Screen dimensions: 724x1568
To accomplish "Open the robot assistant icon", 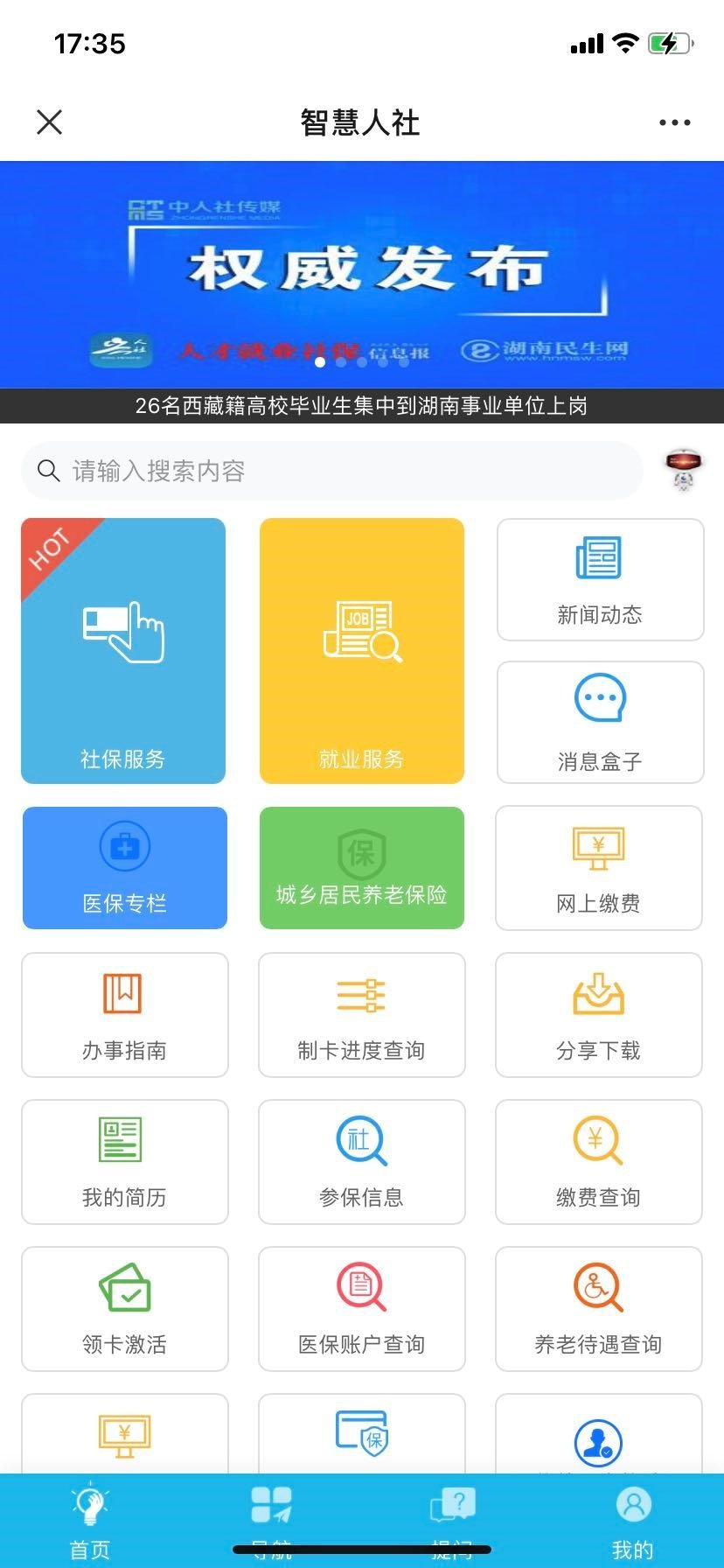I will [x=683, y=471].
